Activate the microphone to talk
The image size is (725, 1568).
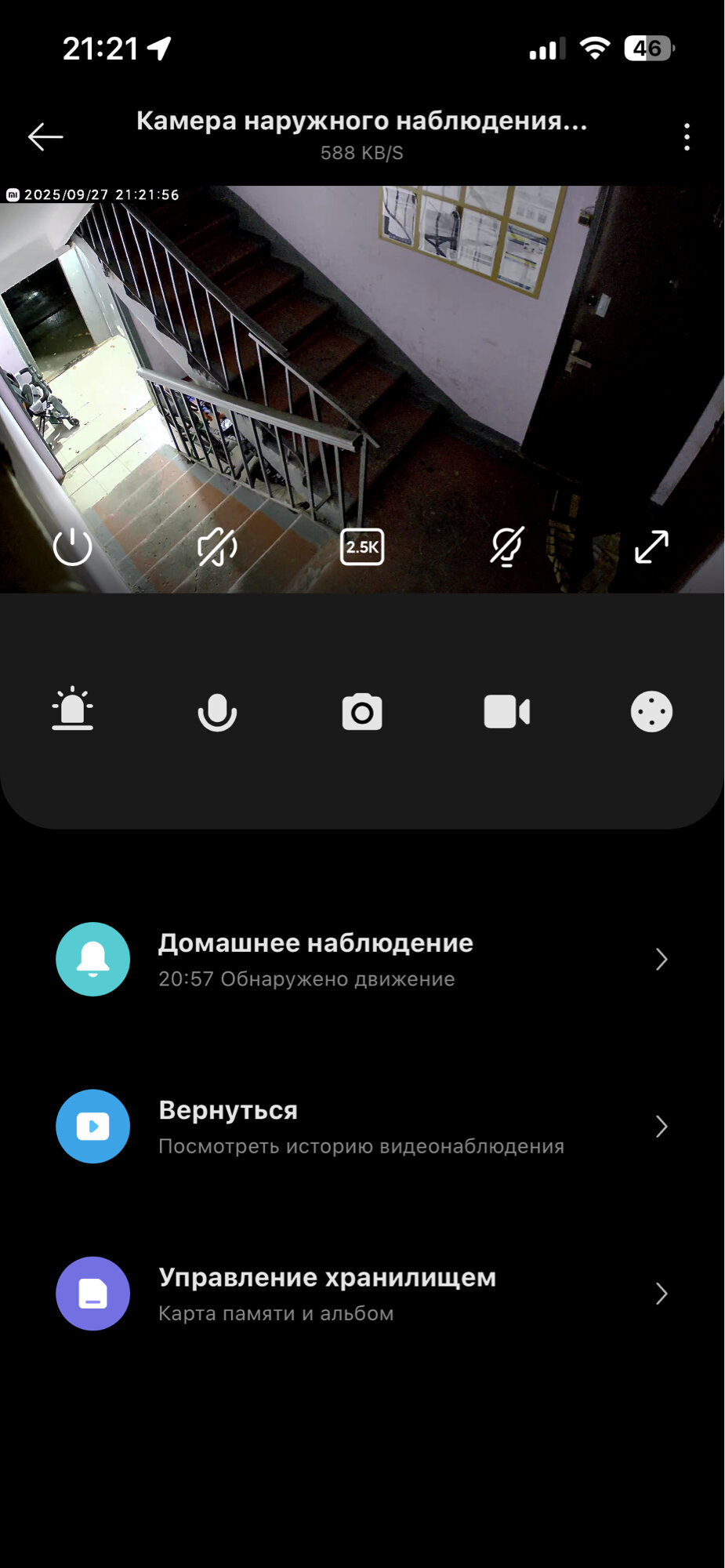tap(217, 712)
